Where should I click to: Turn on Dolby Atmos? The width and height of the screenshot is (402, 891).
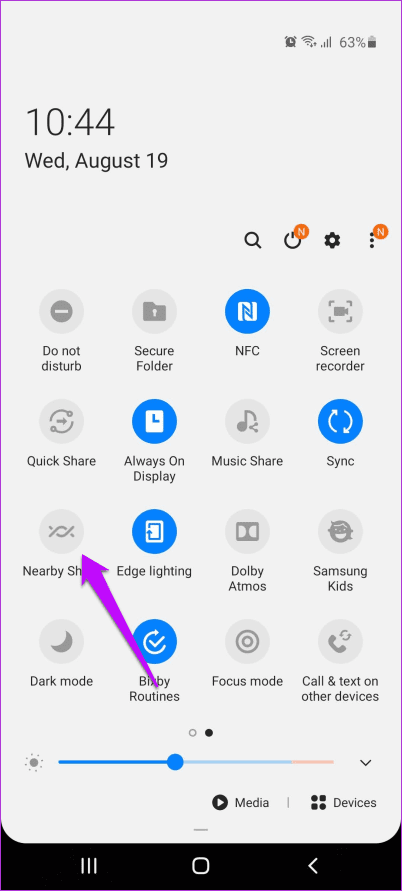[x=247, y=532]
